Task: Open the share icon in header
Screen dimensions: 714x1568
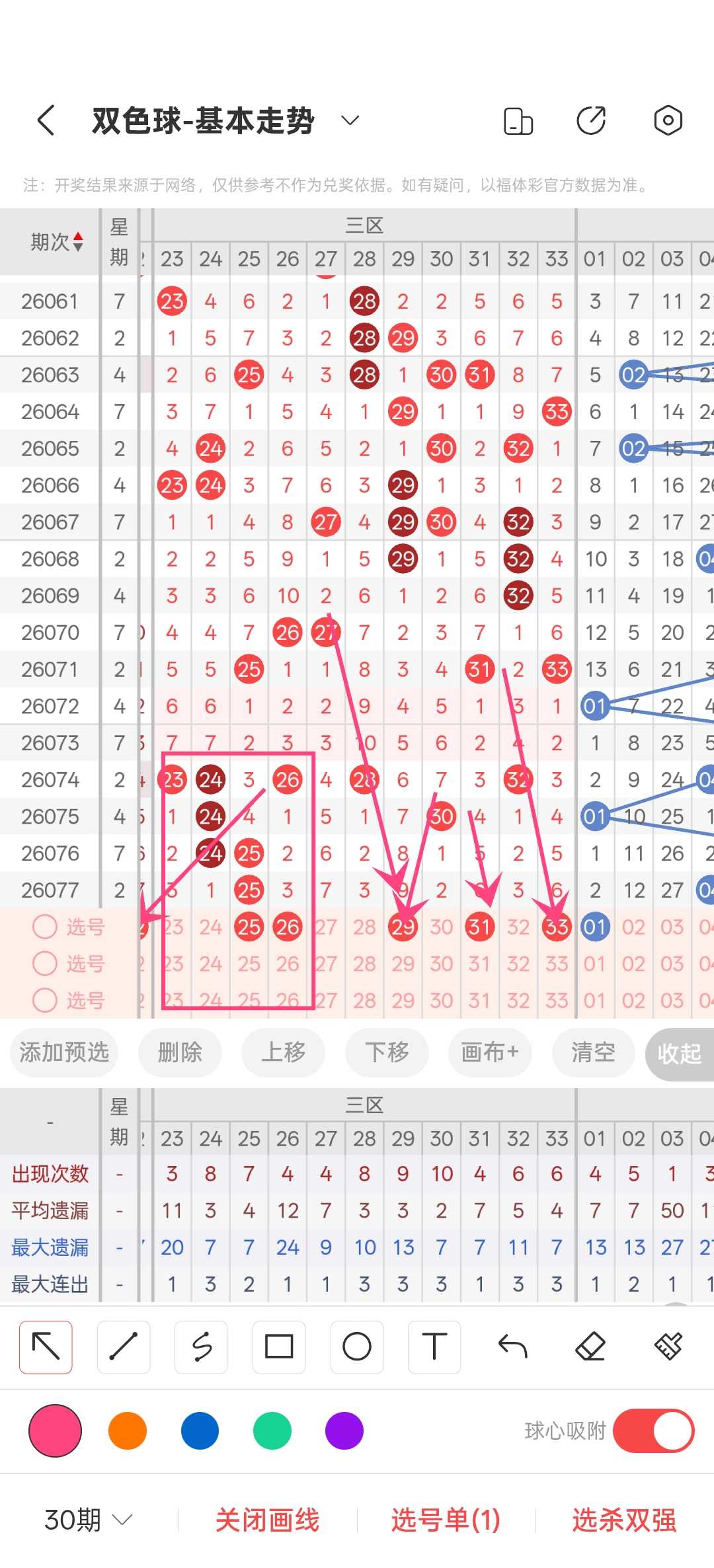Action: 591,121
